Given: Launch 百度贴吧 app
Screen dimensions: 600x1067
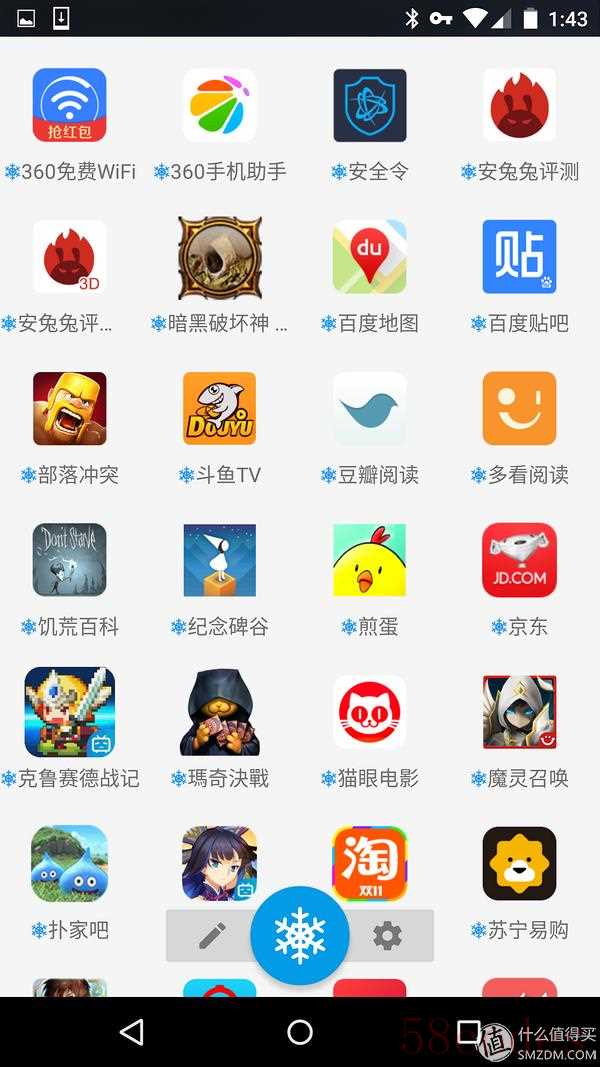Looking at the screenshot, I should click(519, 257).
